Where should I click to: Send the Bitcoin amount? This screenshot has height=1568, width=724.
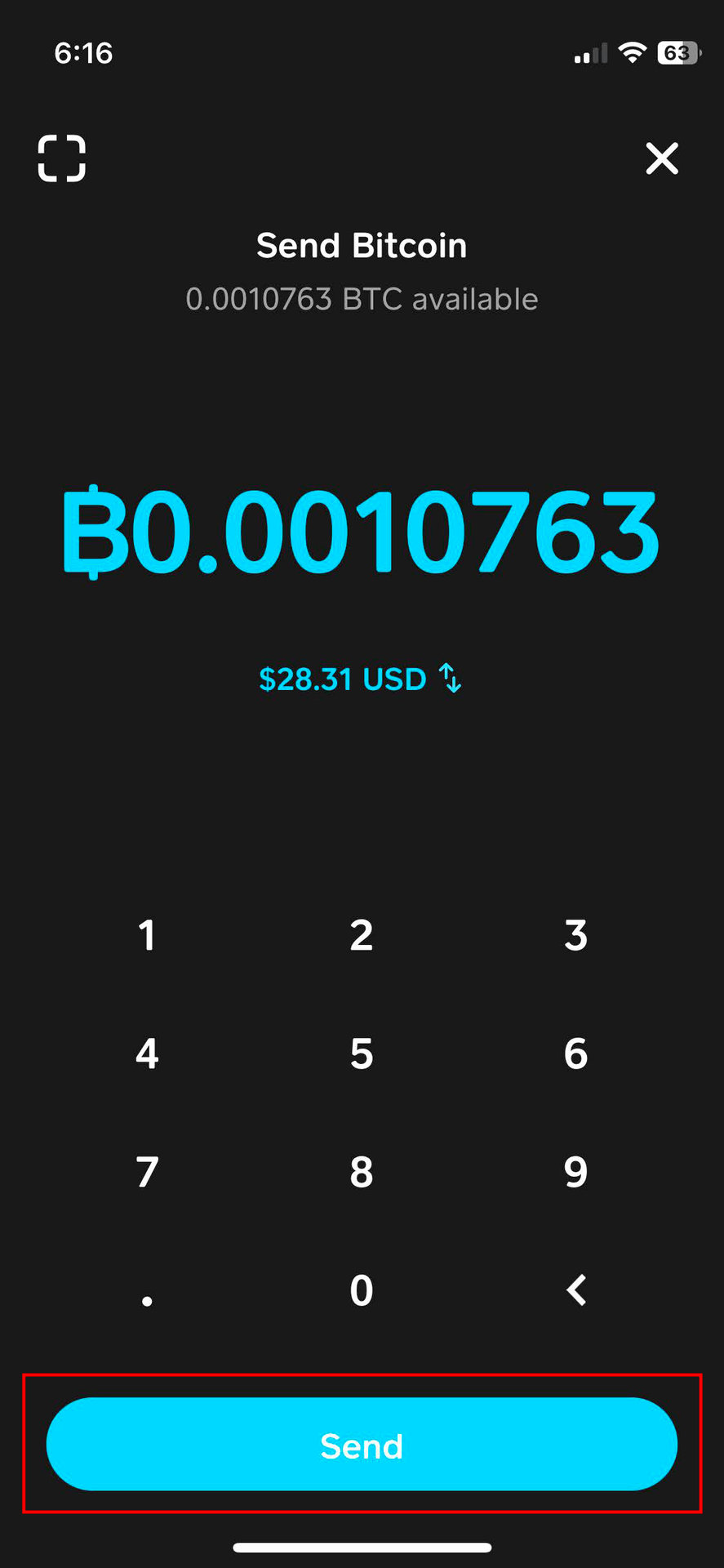362,1444
